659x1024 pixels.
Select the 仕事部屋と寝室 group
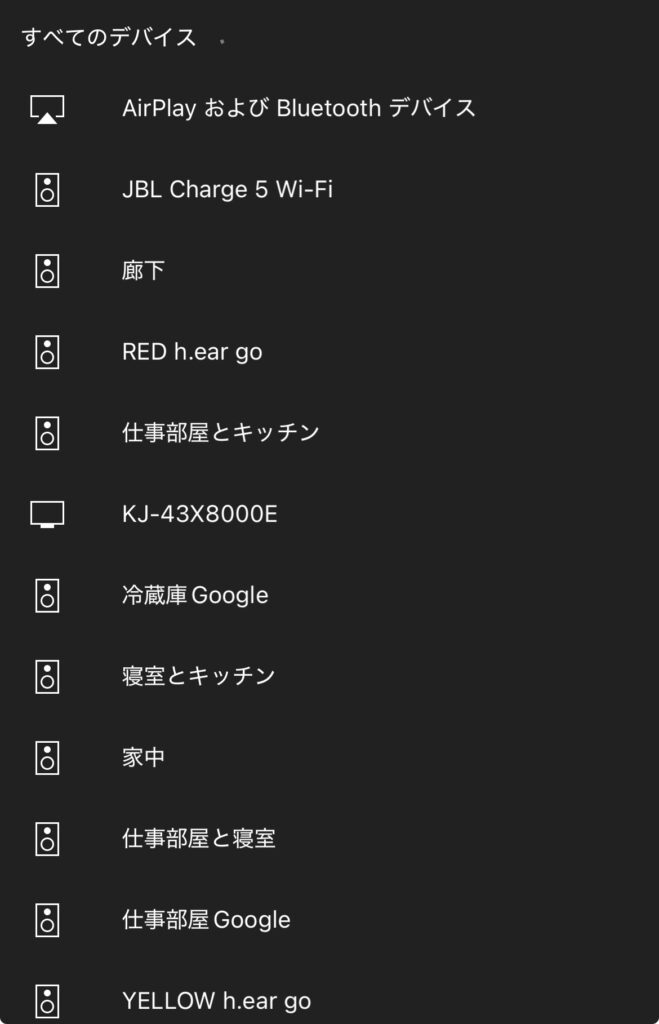198,839
